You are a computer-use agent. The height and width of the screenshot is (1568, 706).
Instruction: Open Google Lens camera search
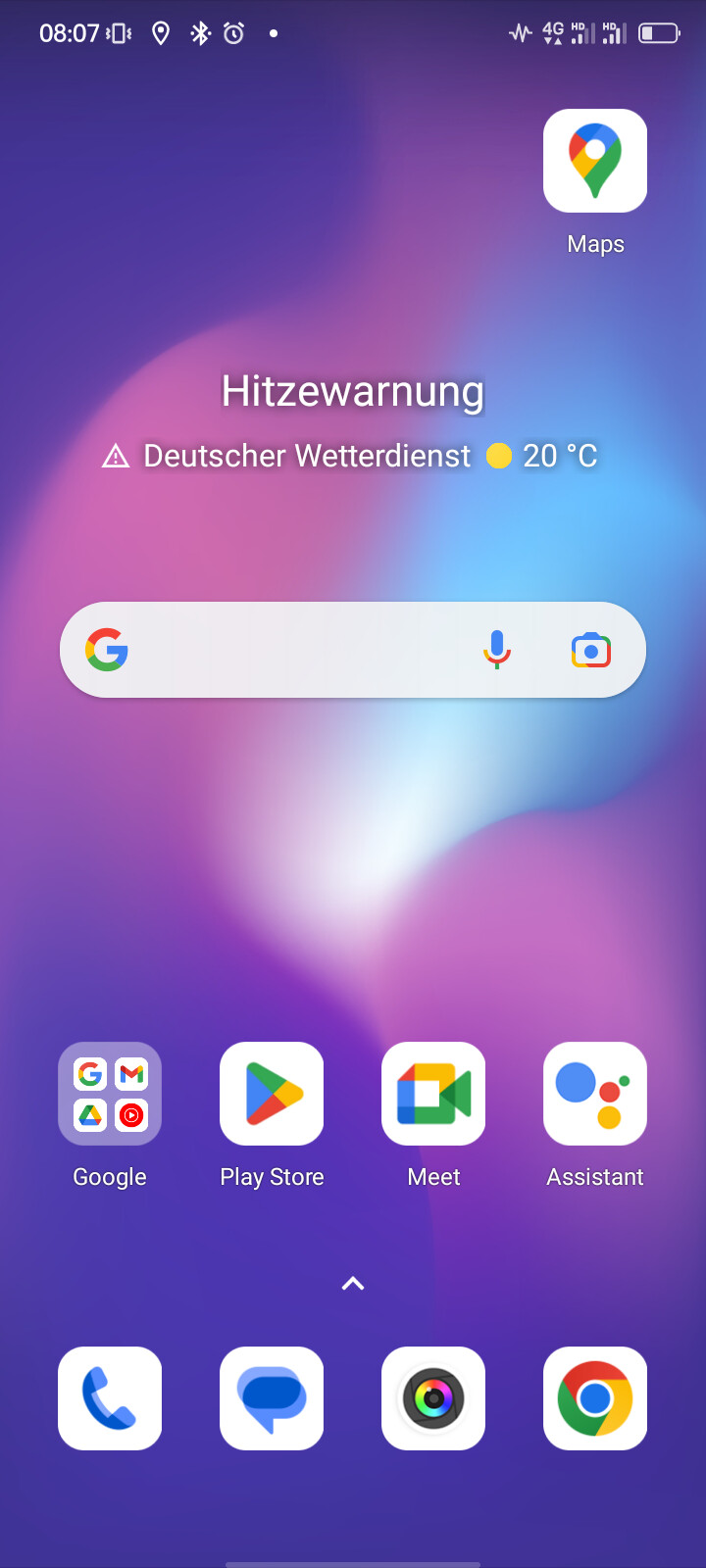tap(590, 650)
